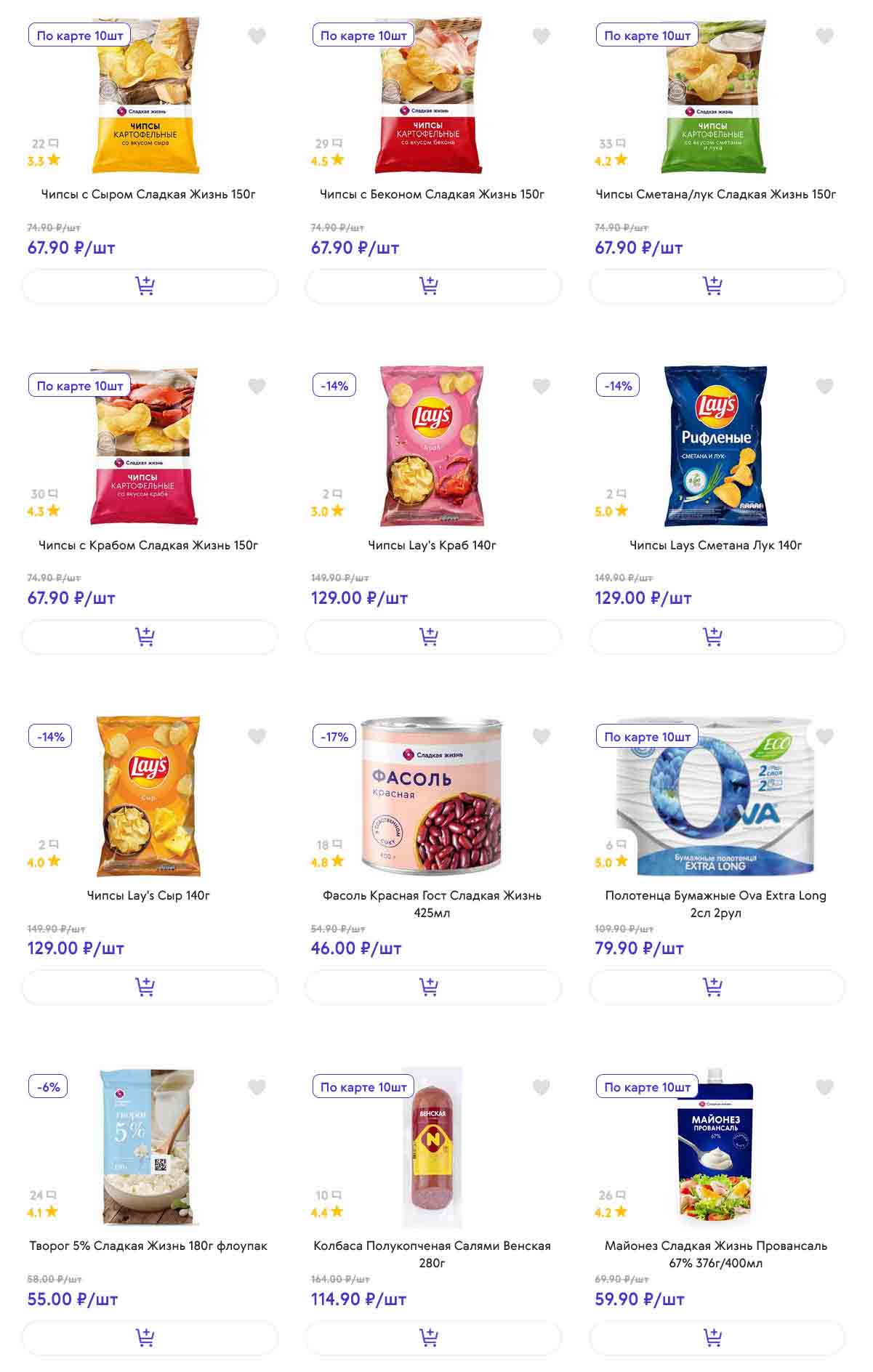Screen dimensions: 873x1372
Task: Like Чипсы с Сыром Сладкая Жизнь
Action: point(257,36)
